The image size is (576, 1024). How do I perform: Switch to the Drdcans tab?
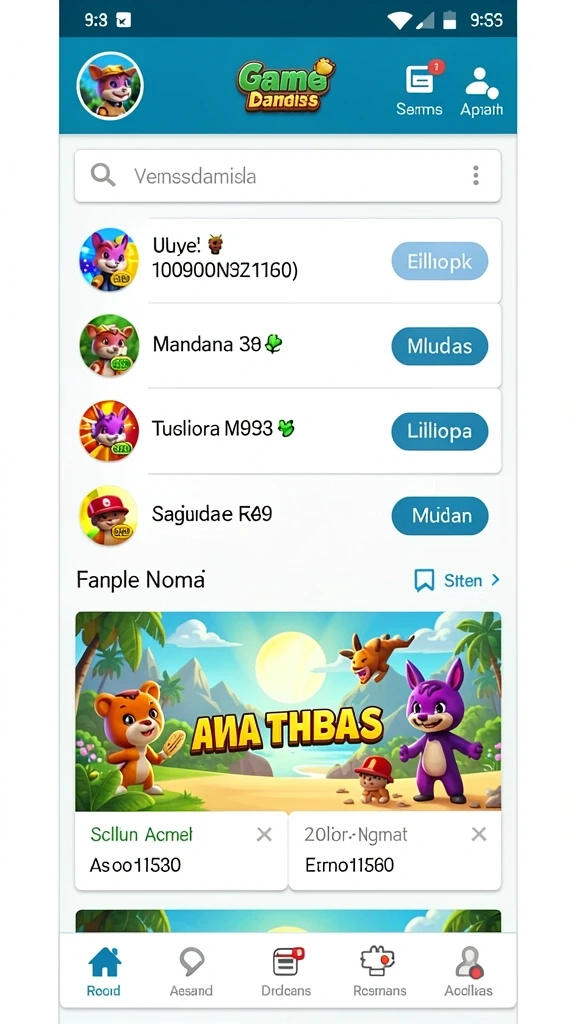click(x=287, y=971)
